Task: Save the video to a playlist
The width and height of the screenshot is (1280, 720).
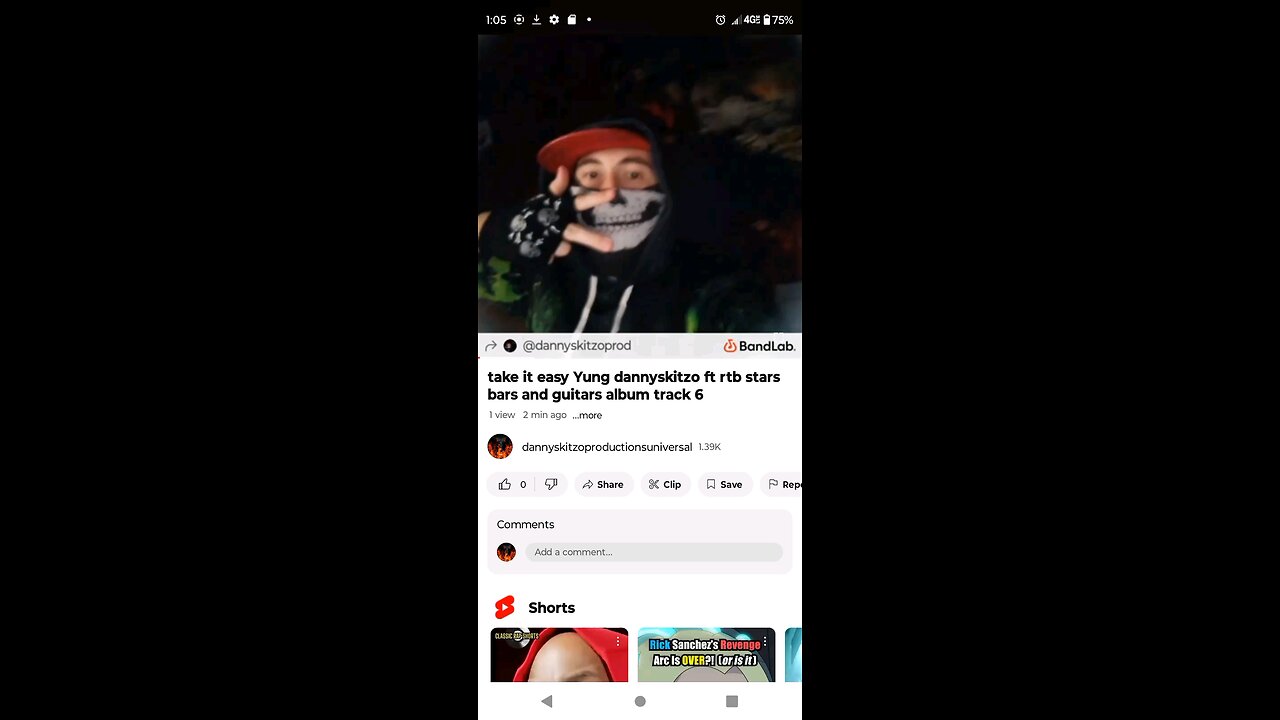Action: click(724, 484)
